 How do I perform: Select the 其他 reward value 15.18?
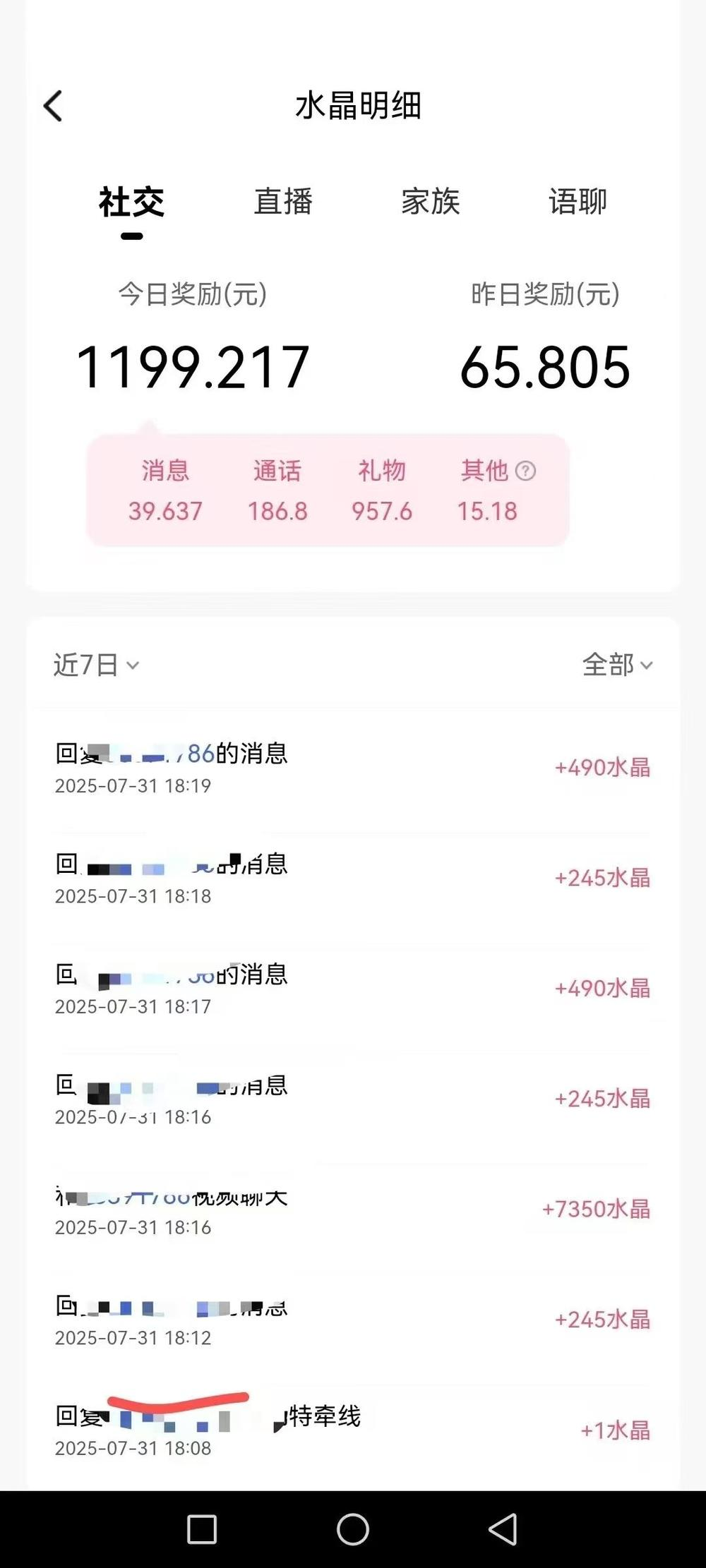coord(489,511)
